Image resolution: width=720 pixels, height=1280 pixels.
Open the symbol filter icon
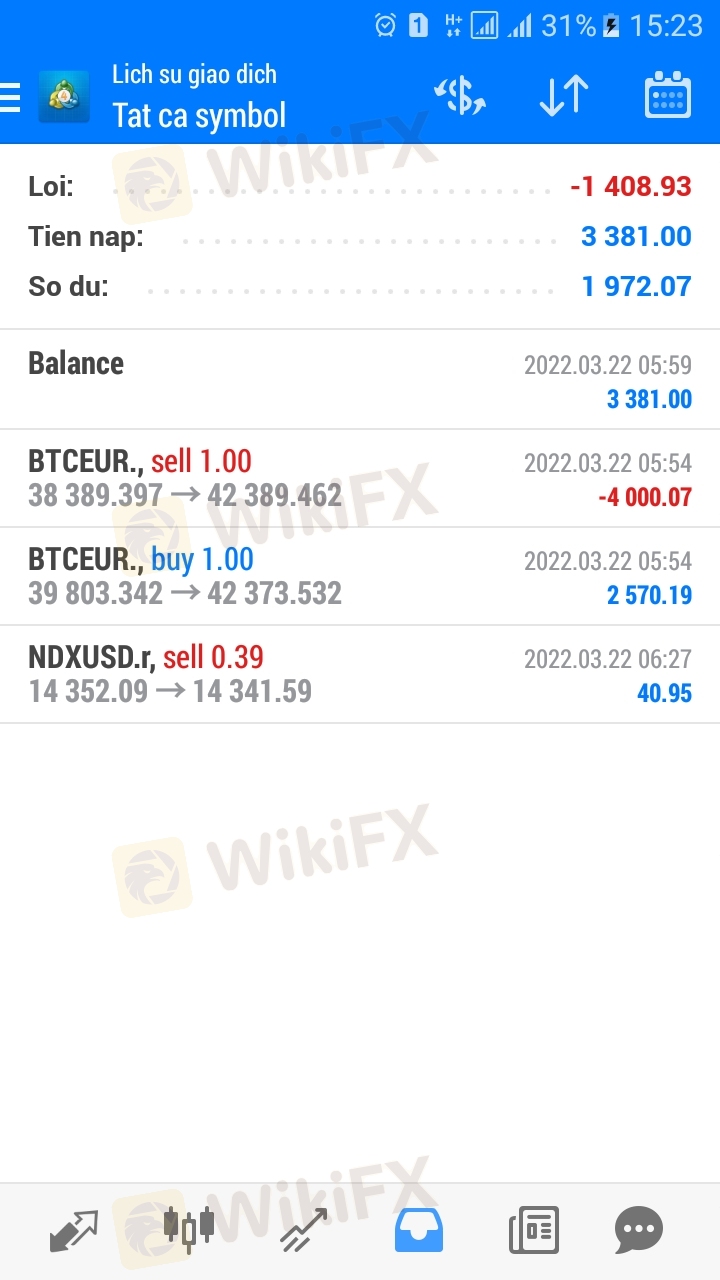click(461, 97)
